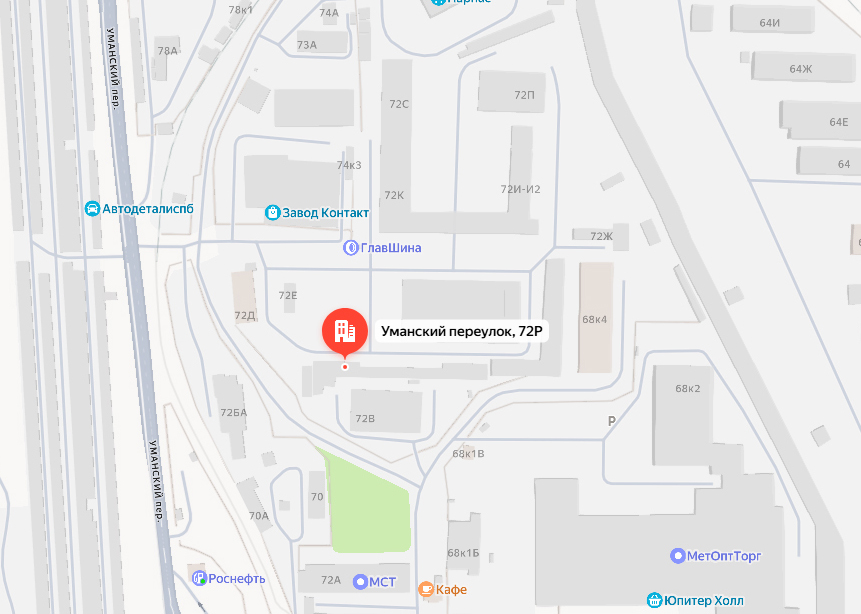861x614 pixels.
Task: Open the МСТ place marker
Action: [x=360, y=581]
